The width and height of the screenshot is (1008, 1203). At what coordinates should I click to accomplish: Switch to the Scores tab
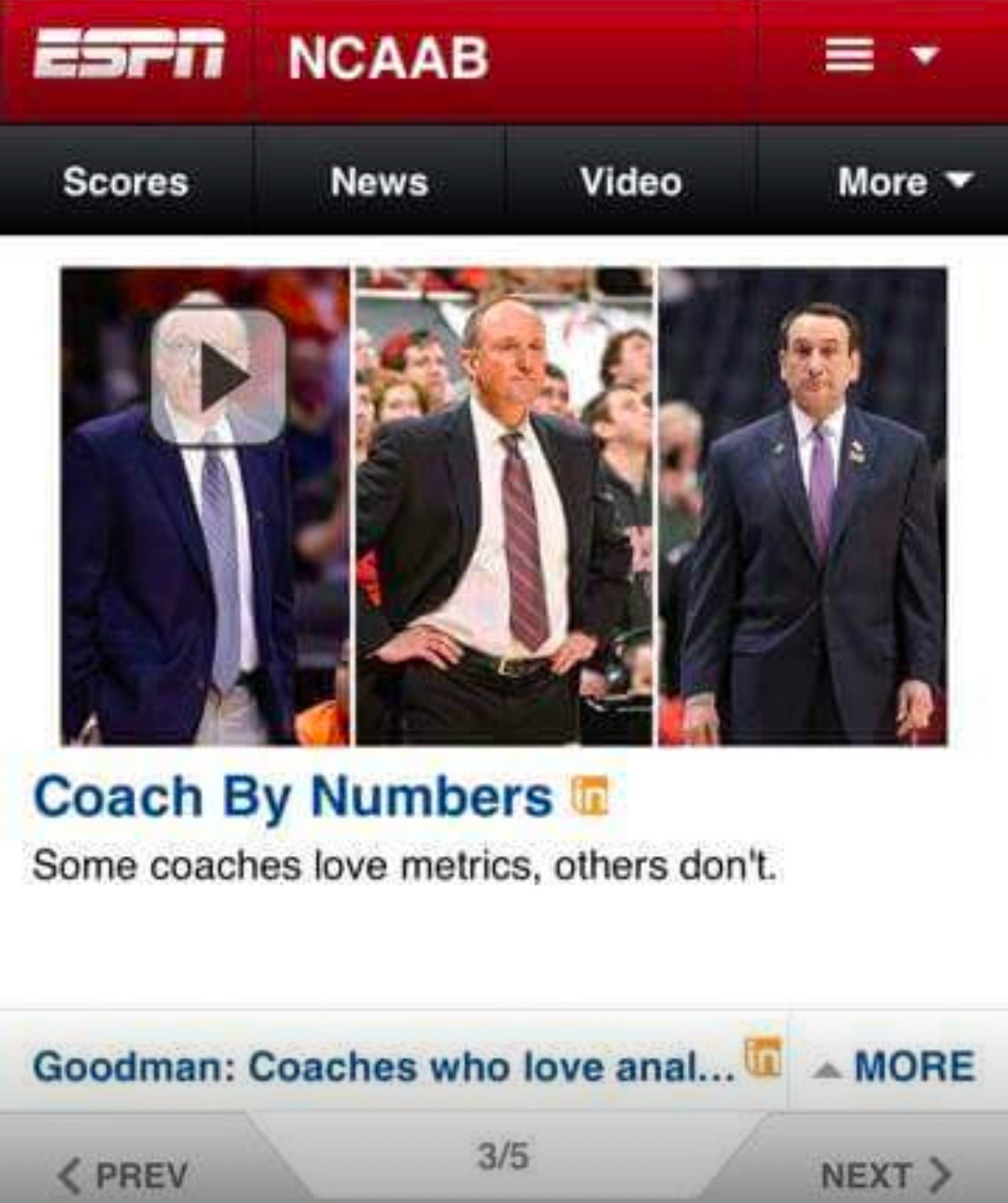[126, 181]
